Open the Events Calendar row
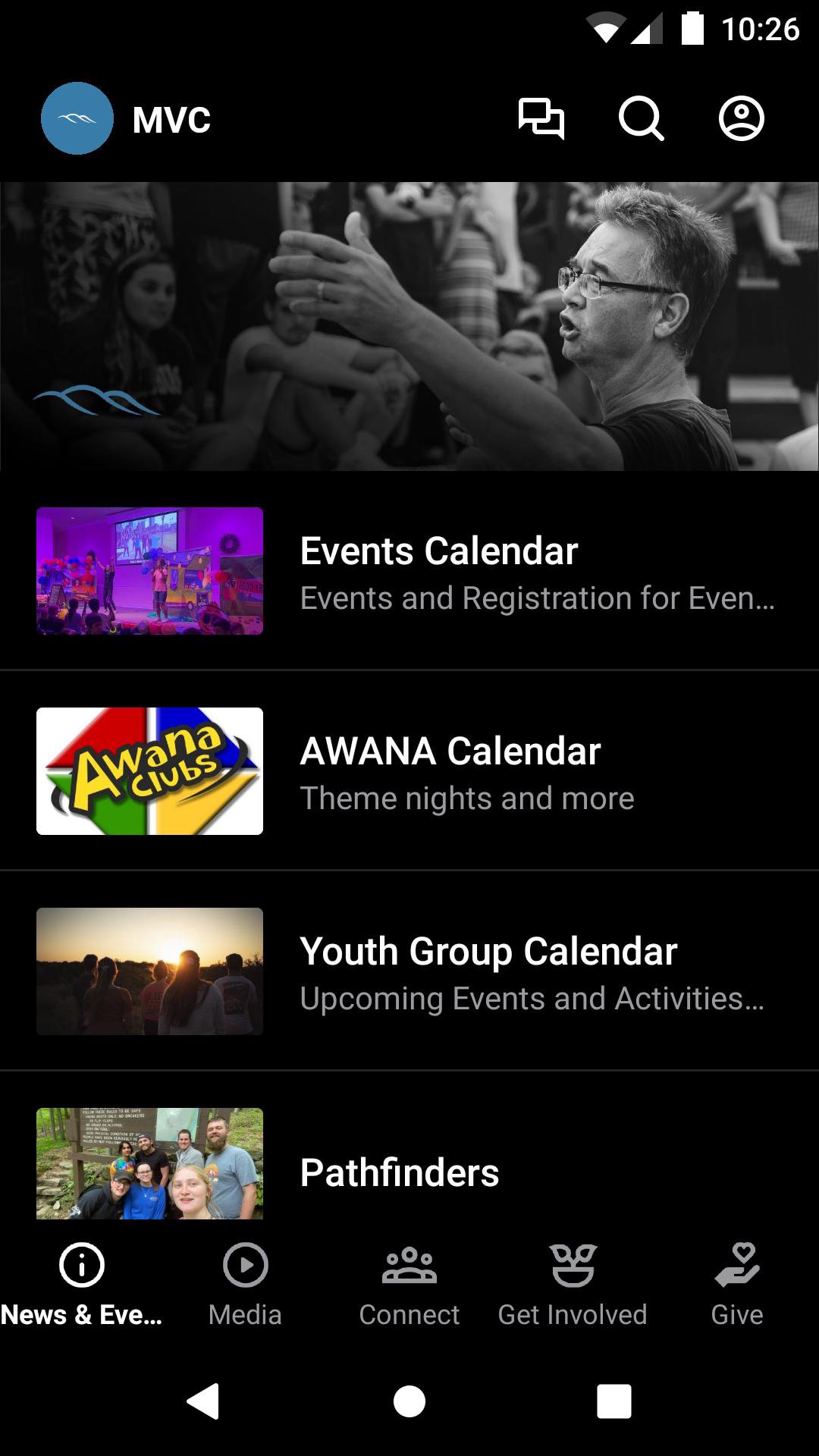 click(409, 572)
